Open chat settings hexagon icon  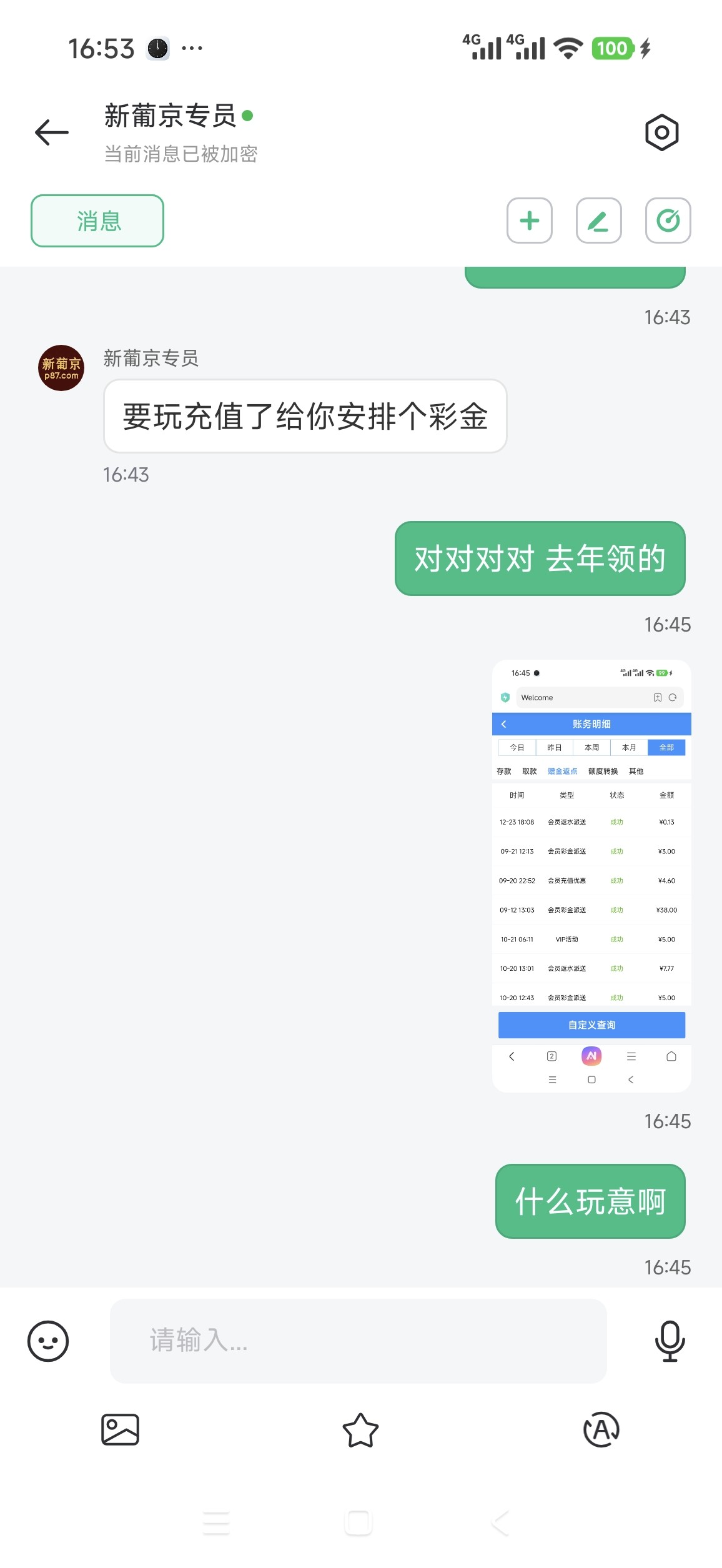pos(661,132)
